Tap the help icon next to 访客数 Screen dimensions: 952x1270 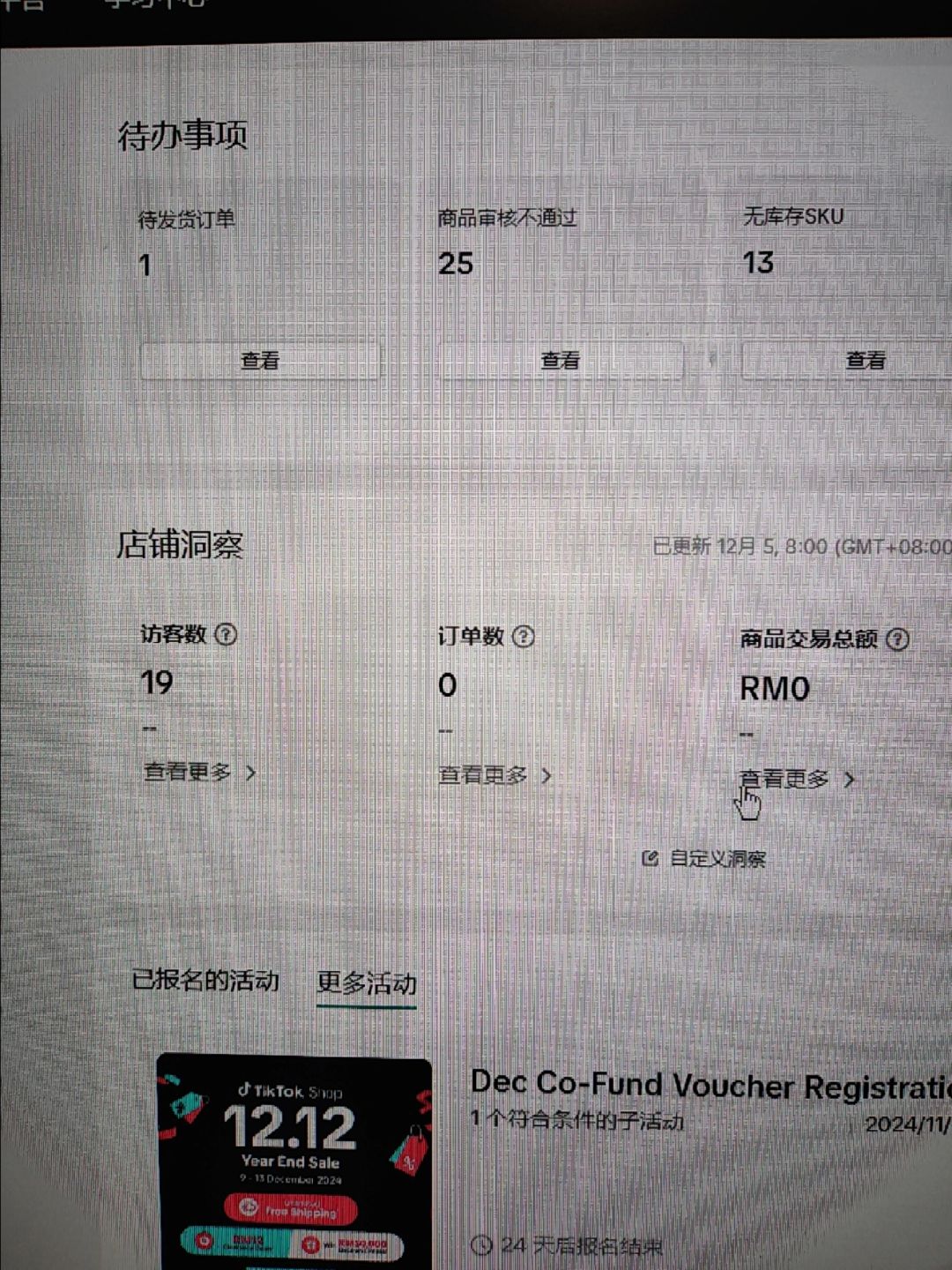pos(226,634)
